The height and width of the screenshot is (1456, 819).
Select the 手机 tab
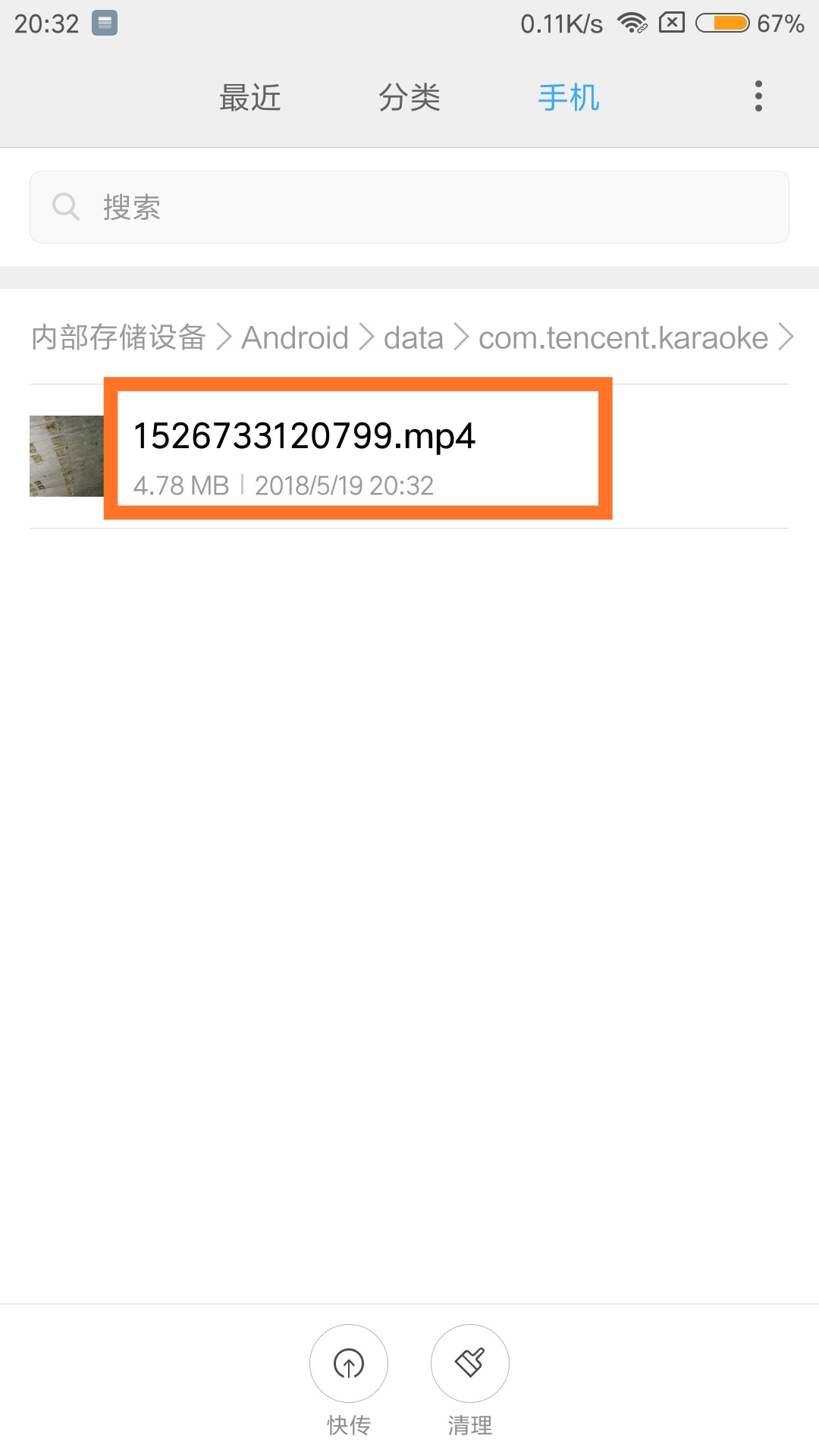569,98
